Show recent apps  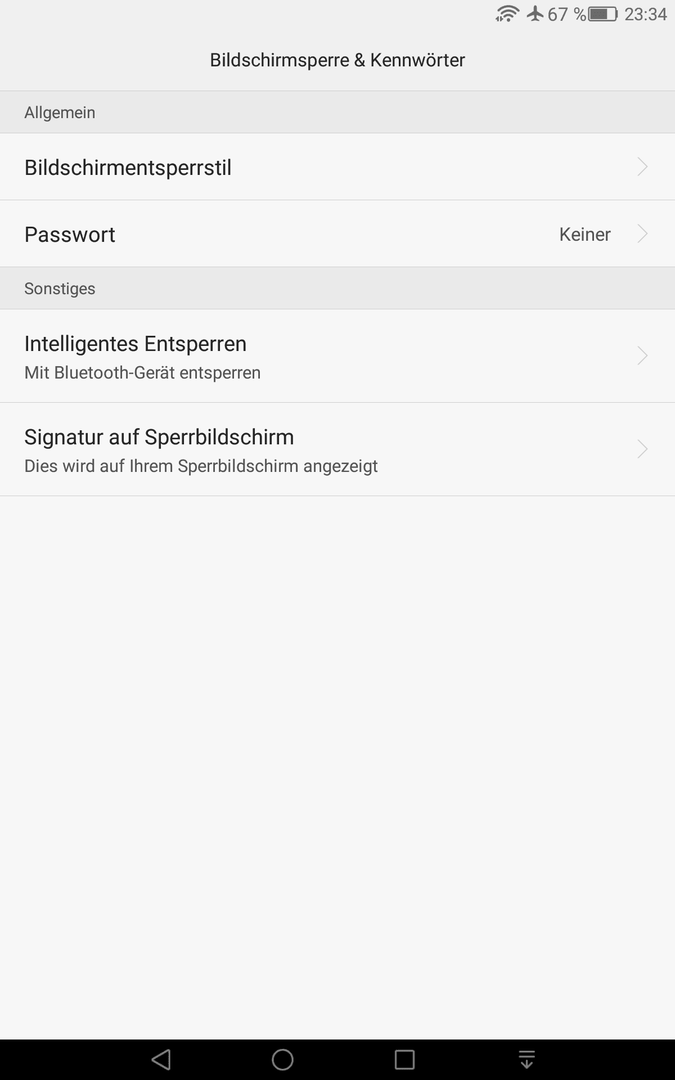tap(404, 1059)
